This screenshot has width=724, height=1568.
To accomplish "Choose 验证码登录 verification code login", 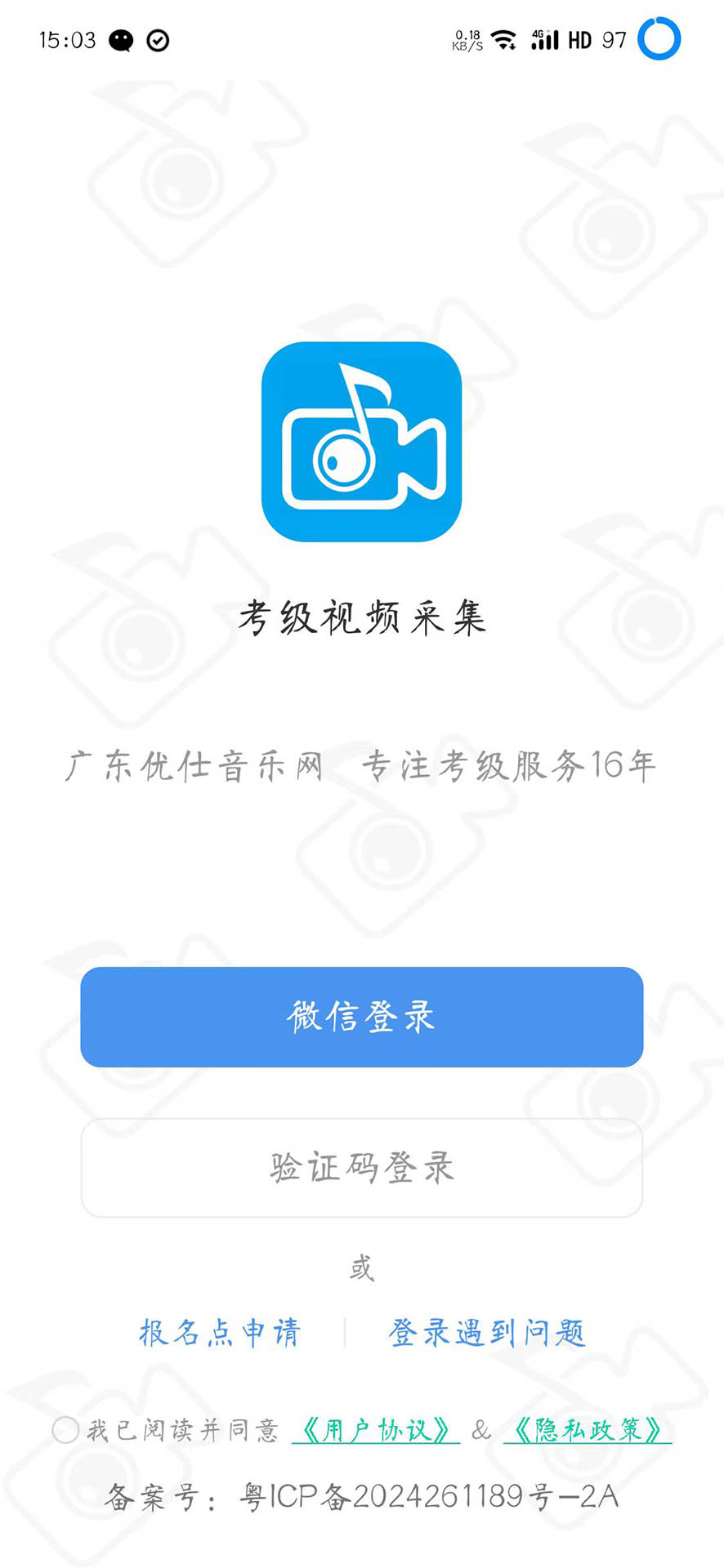I will (x=362, y=1168).
